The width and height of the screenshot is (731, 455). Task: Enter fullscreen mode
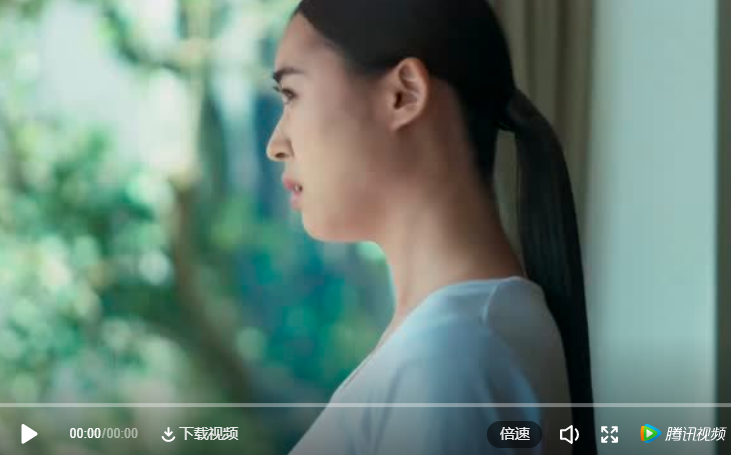609,434
